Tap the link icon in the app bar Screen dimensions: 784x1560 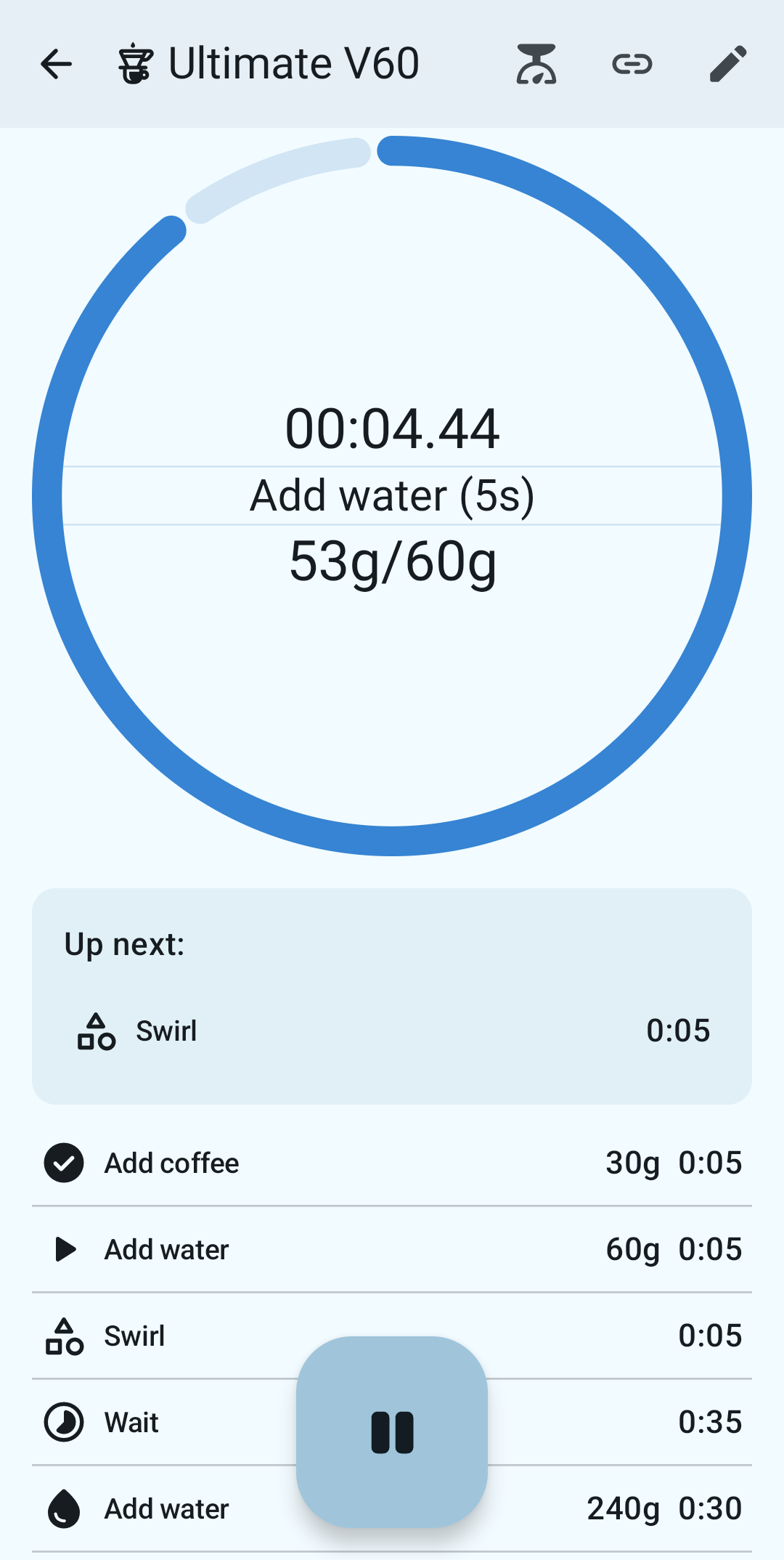[x=632, y=64]
